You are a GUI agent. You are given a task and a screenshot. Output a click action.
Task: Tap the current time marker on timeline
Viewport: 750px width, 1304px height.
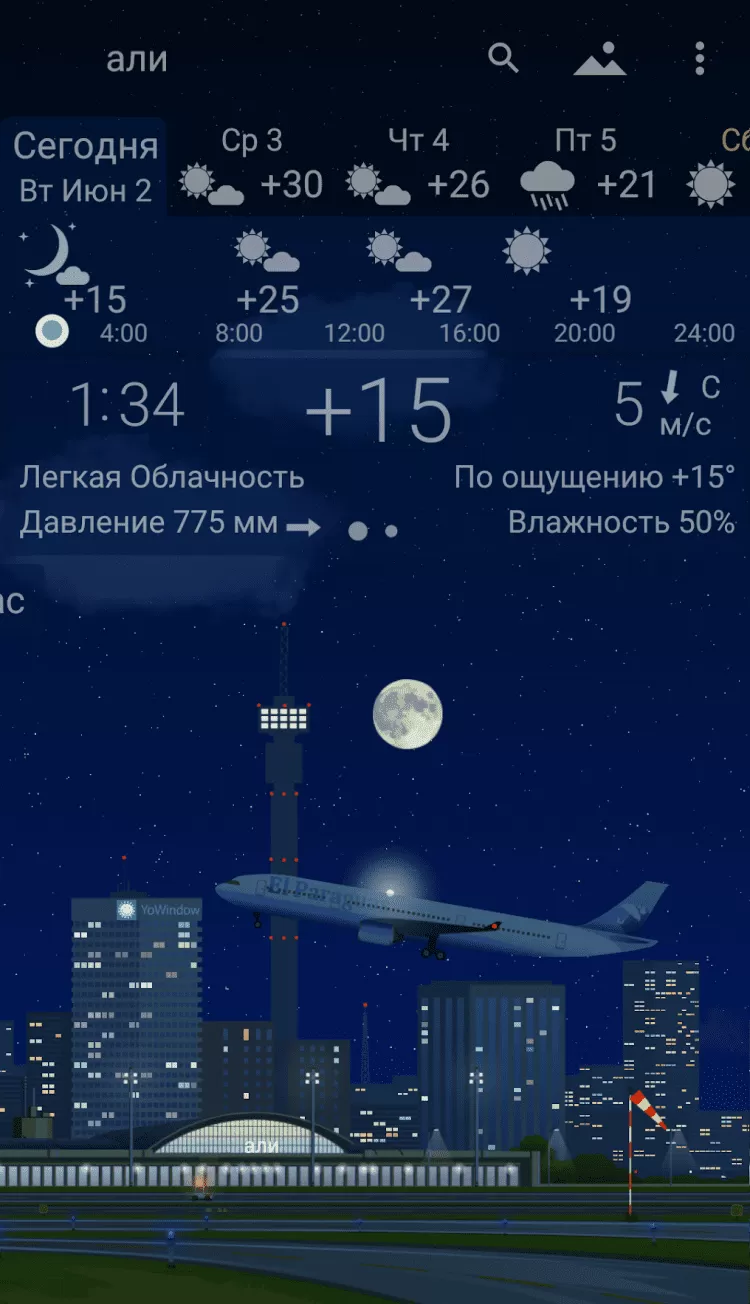click(52, 331)
